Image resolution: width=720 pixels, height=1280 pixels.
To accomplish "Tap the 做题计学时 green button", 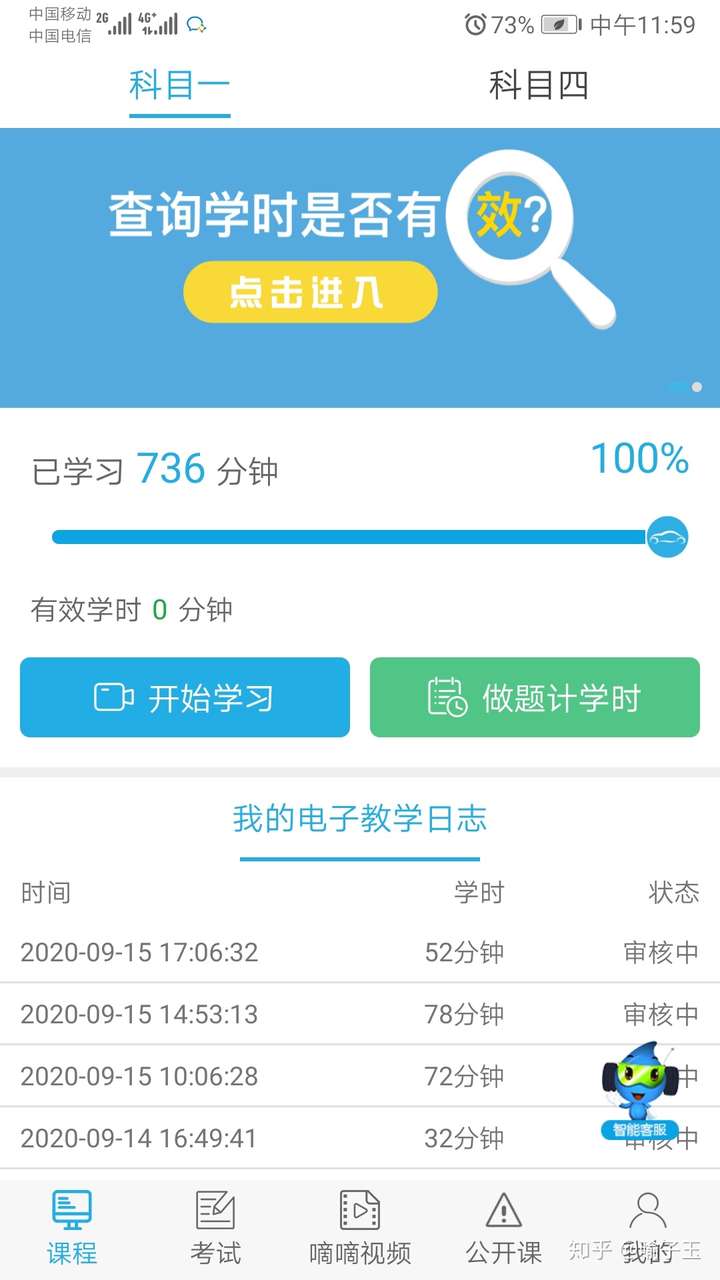I will tap(534, 697).
